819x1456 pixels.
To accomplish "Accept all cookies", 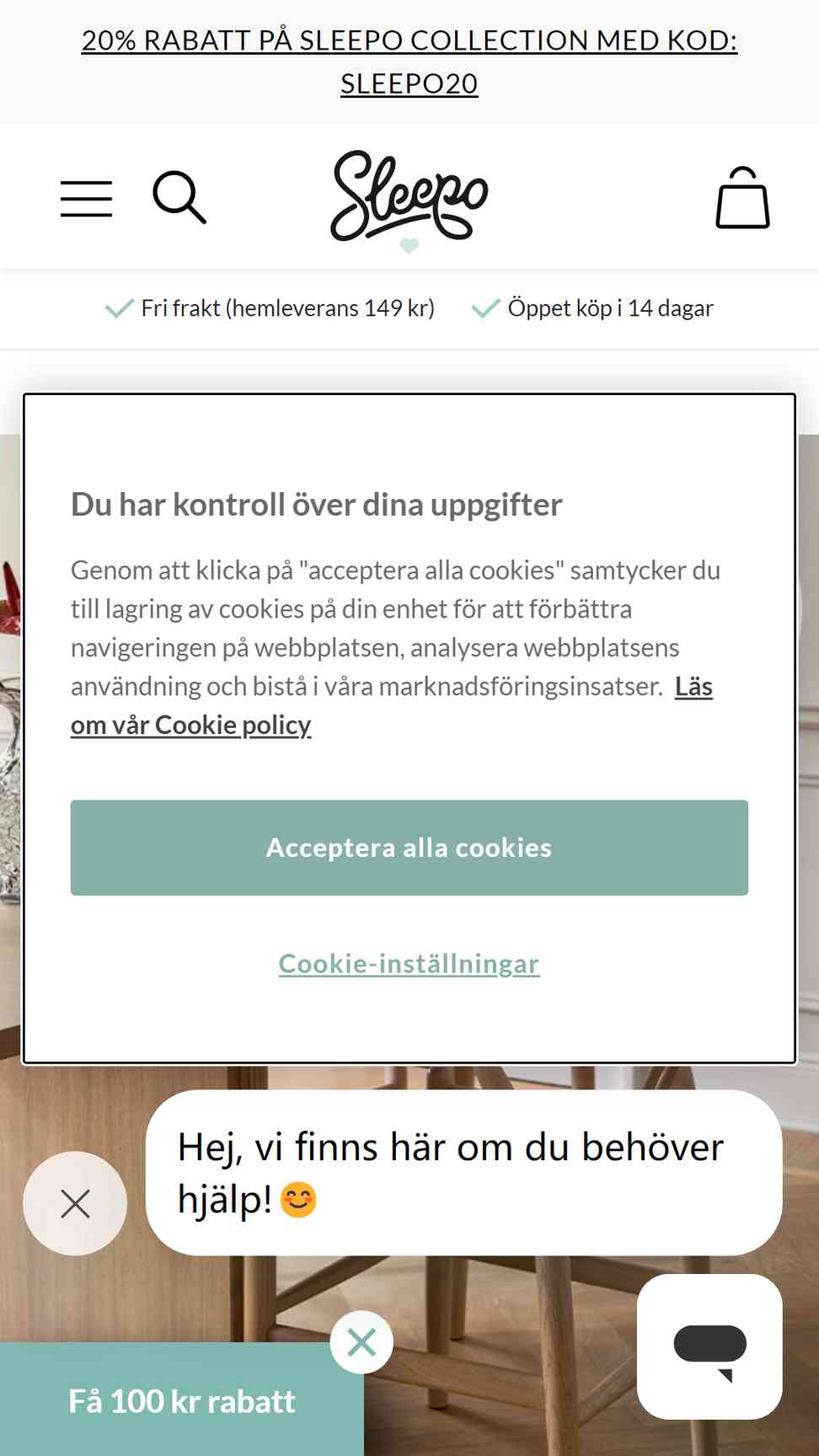I will [x=409, y=848].
